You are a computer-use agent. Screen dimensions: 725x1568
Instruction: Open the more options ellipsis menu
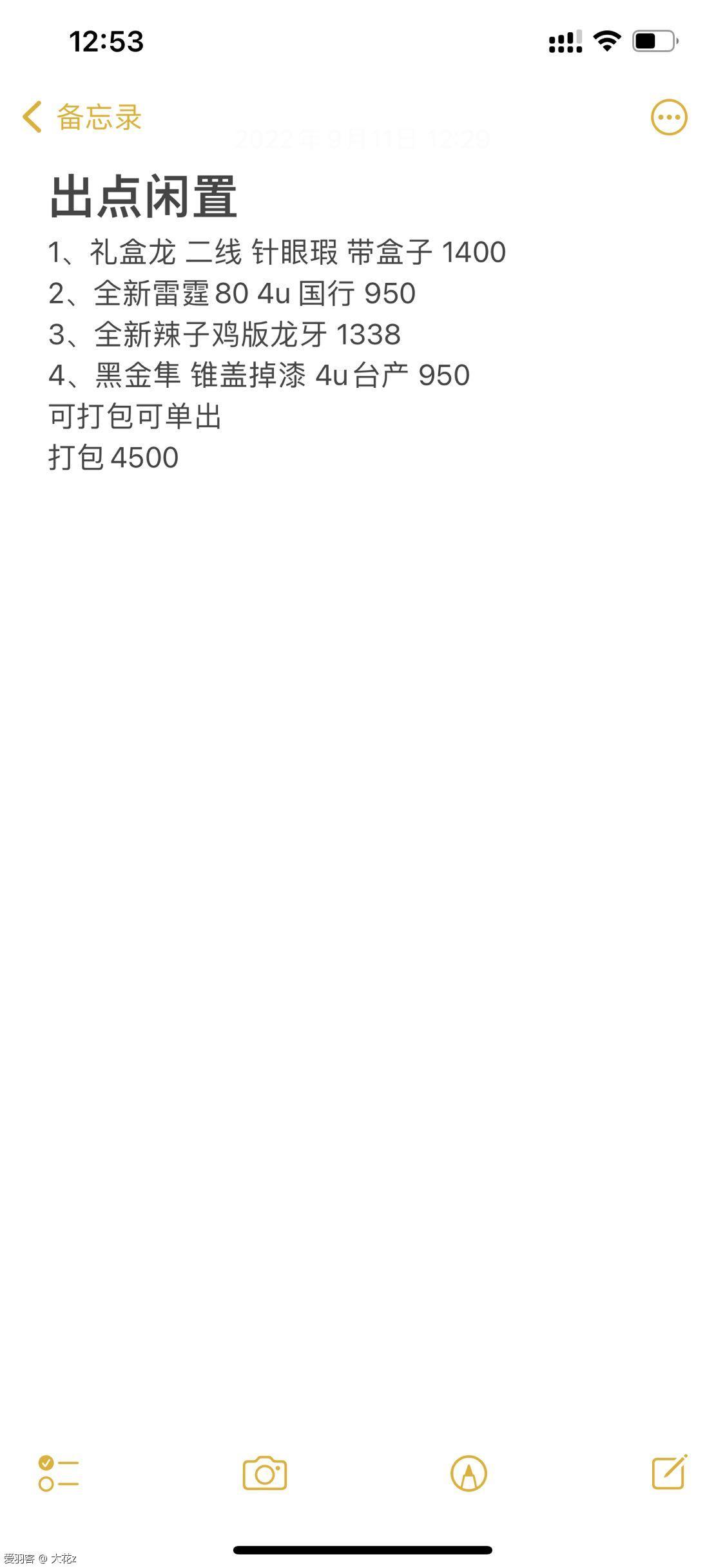click(669, 117)
